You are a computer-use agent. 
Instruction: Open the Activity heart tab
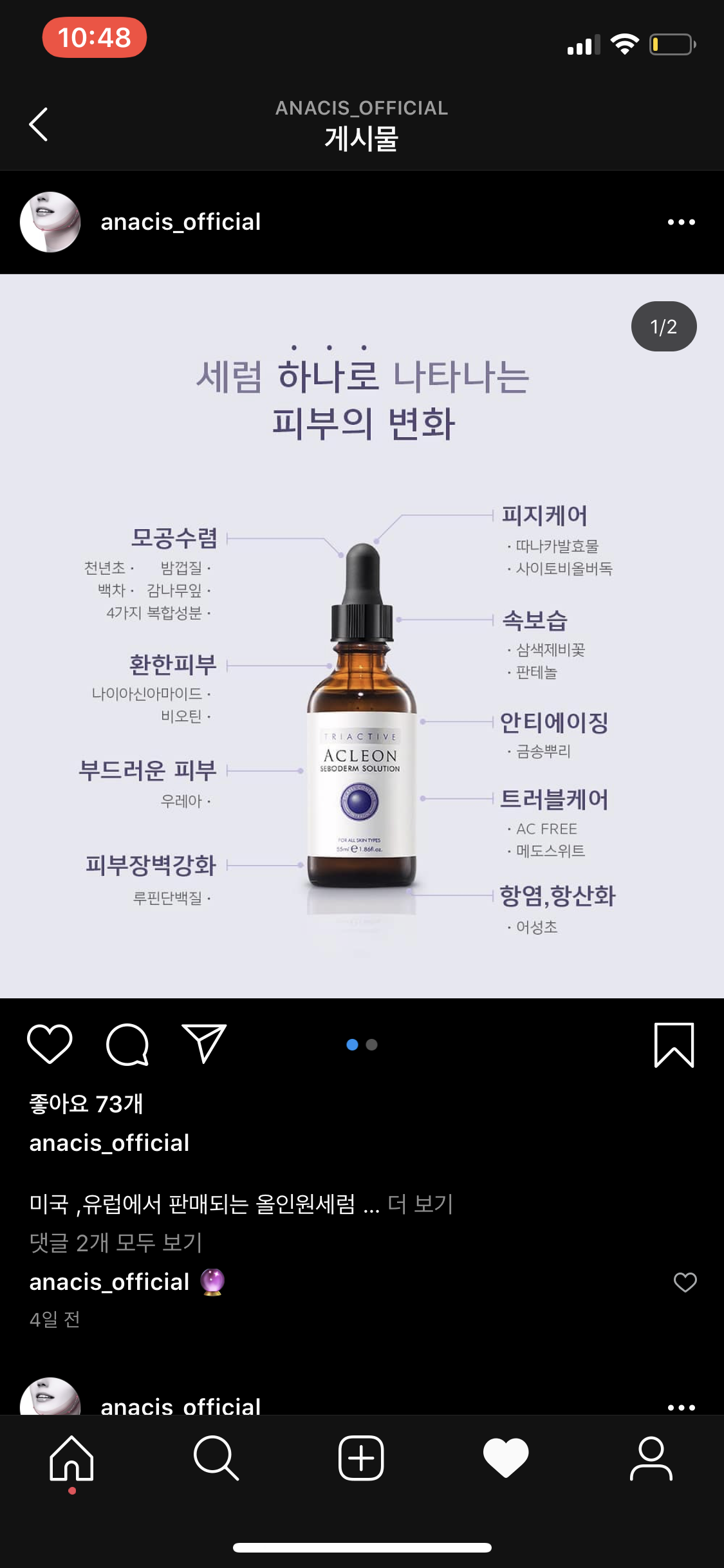click(506, 1458)
